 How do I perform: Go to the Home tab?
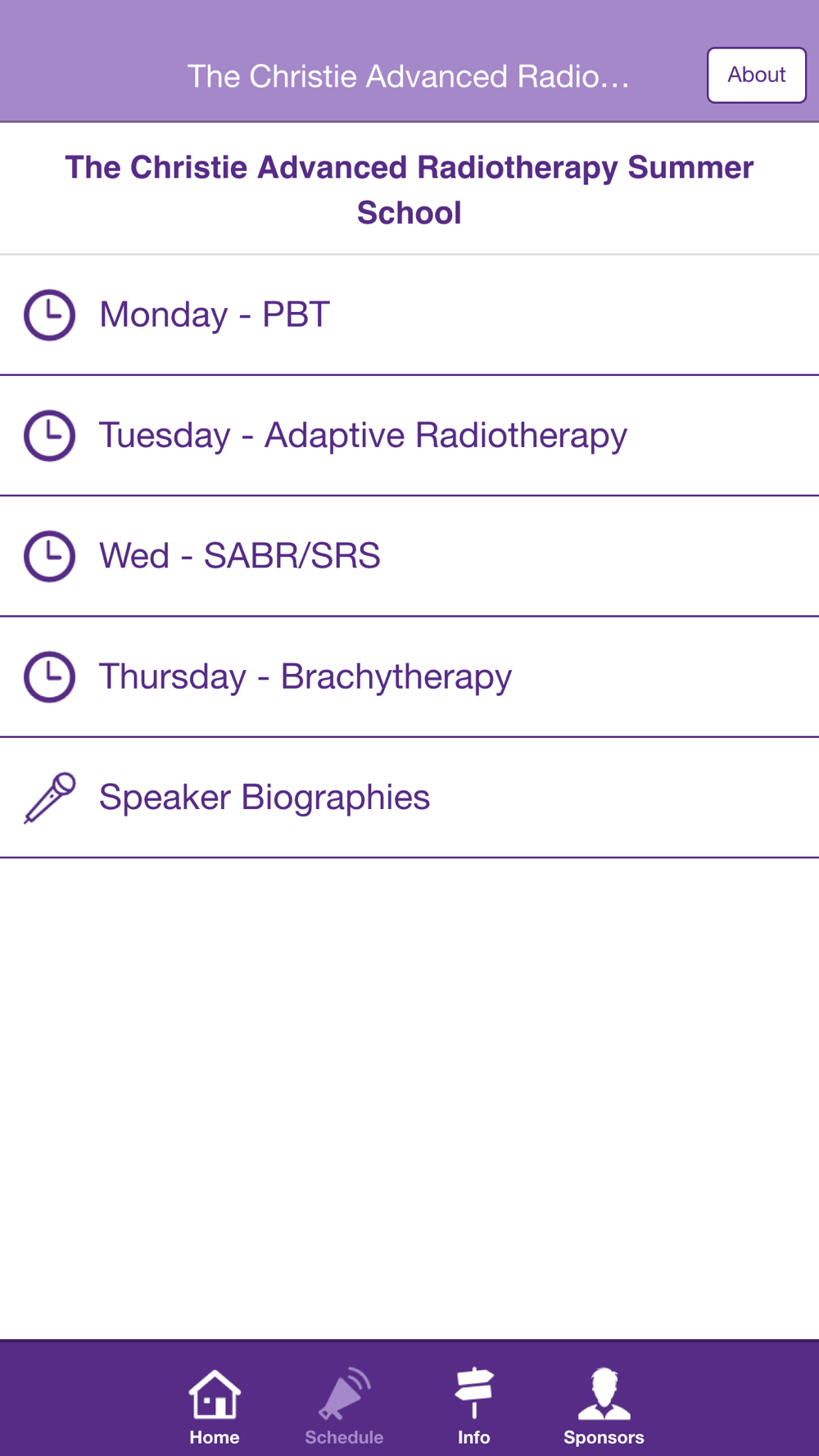(x=215, y=1406)
